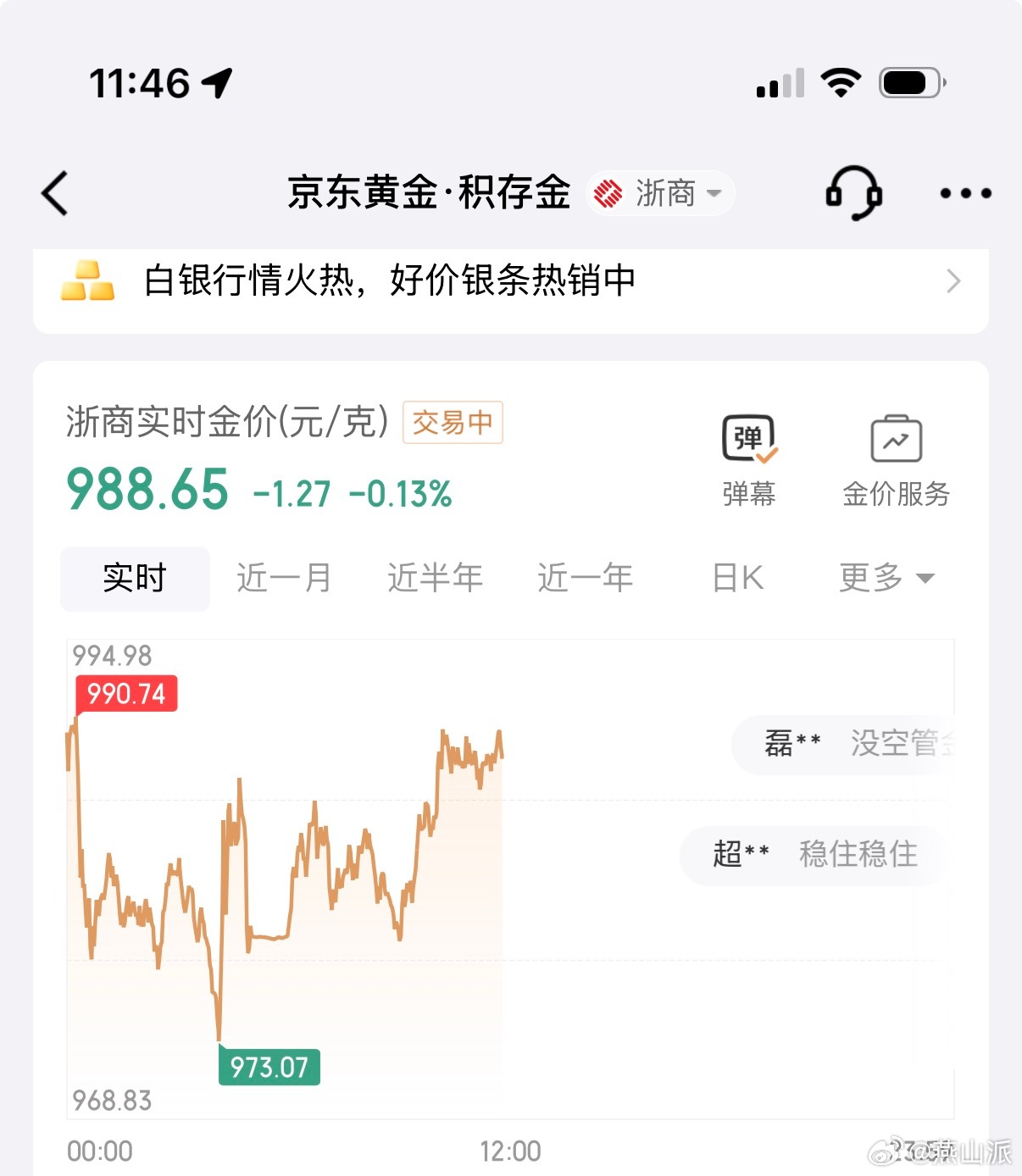The height and width of the screenshot is (1176, 1022).
Task: Tap the 浙商 bank logo badge
Action: [608, 193]
